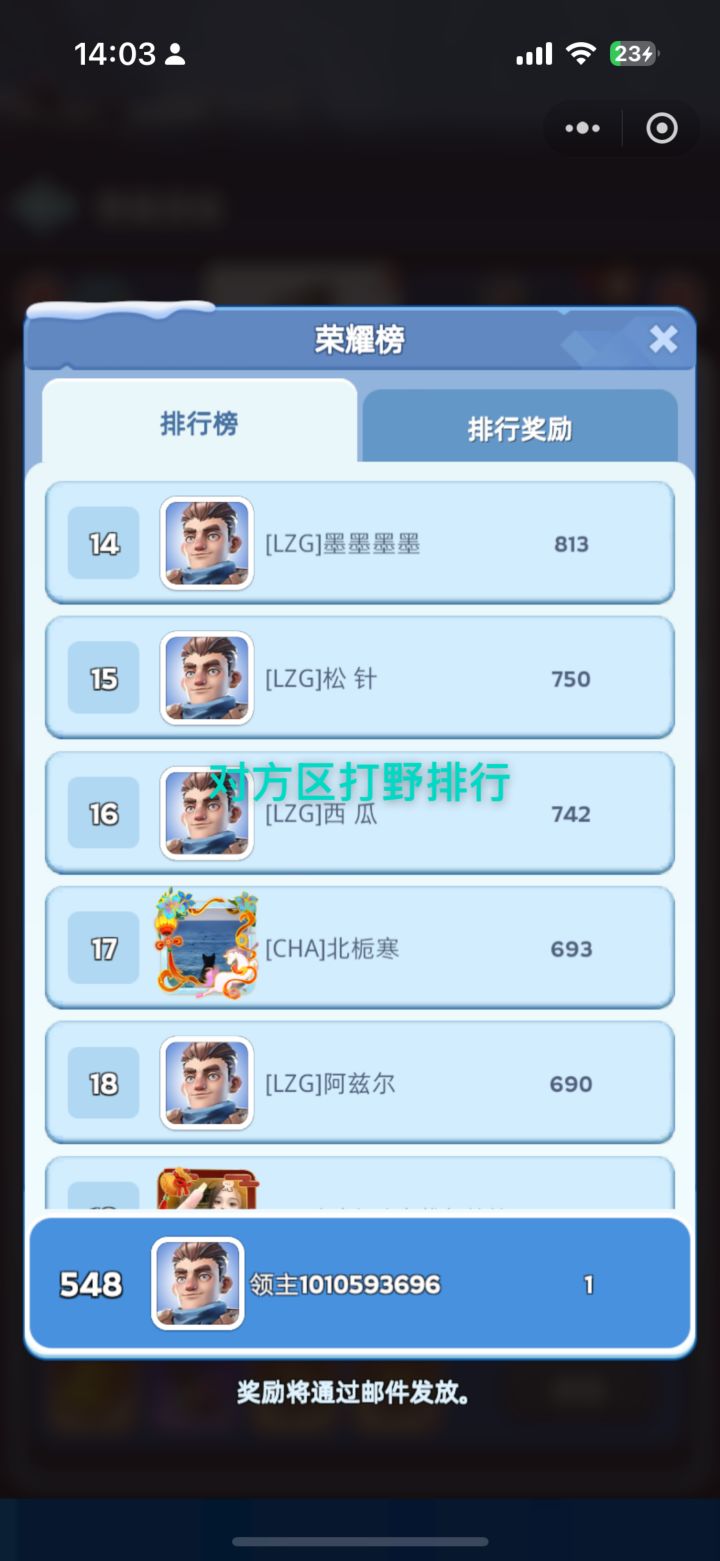The image size is (720, 1561).
Task: Click the avatar of [LZG]墨墨墨墨
Action: coord(206,543)
